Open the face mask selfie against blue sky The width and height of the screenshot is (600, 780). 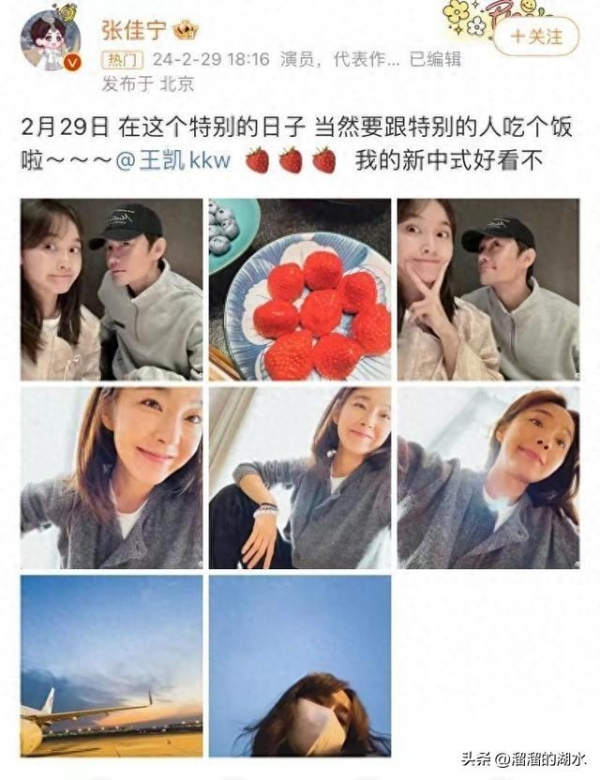[x=299, y=665]
